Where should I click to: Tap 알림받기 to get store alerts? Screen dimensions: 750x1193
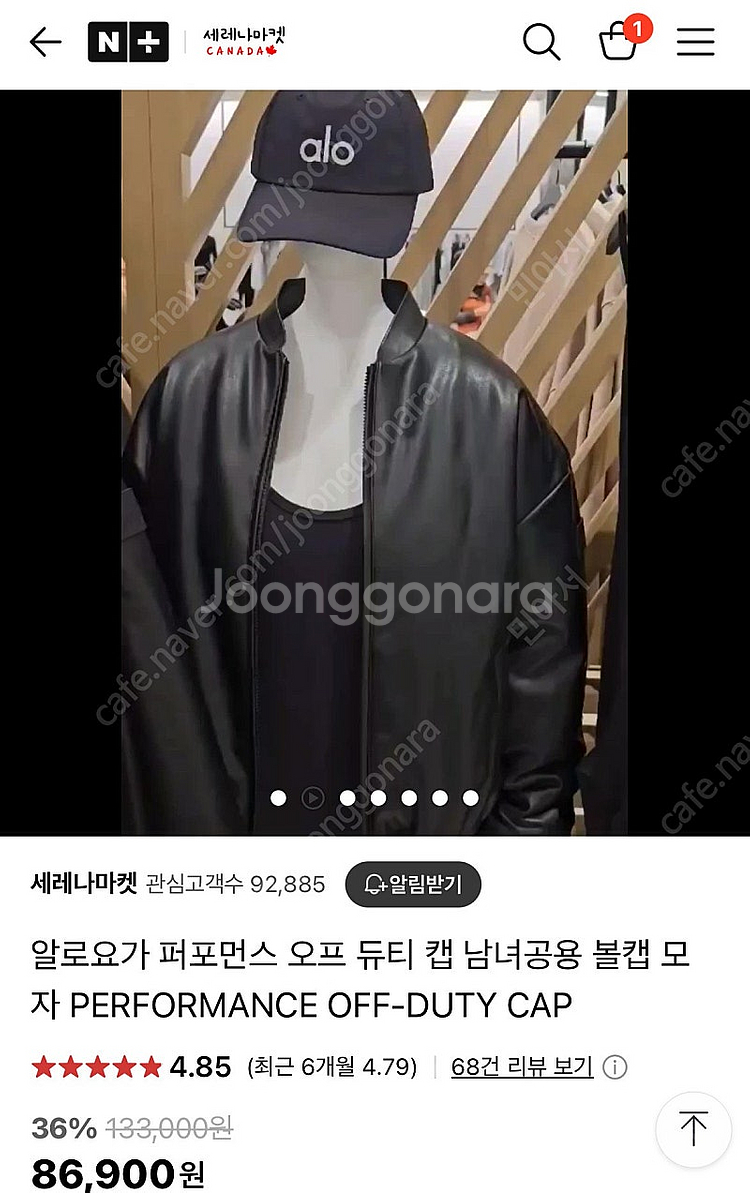[x=413, y=884]
